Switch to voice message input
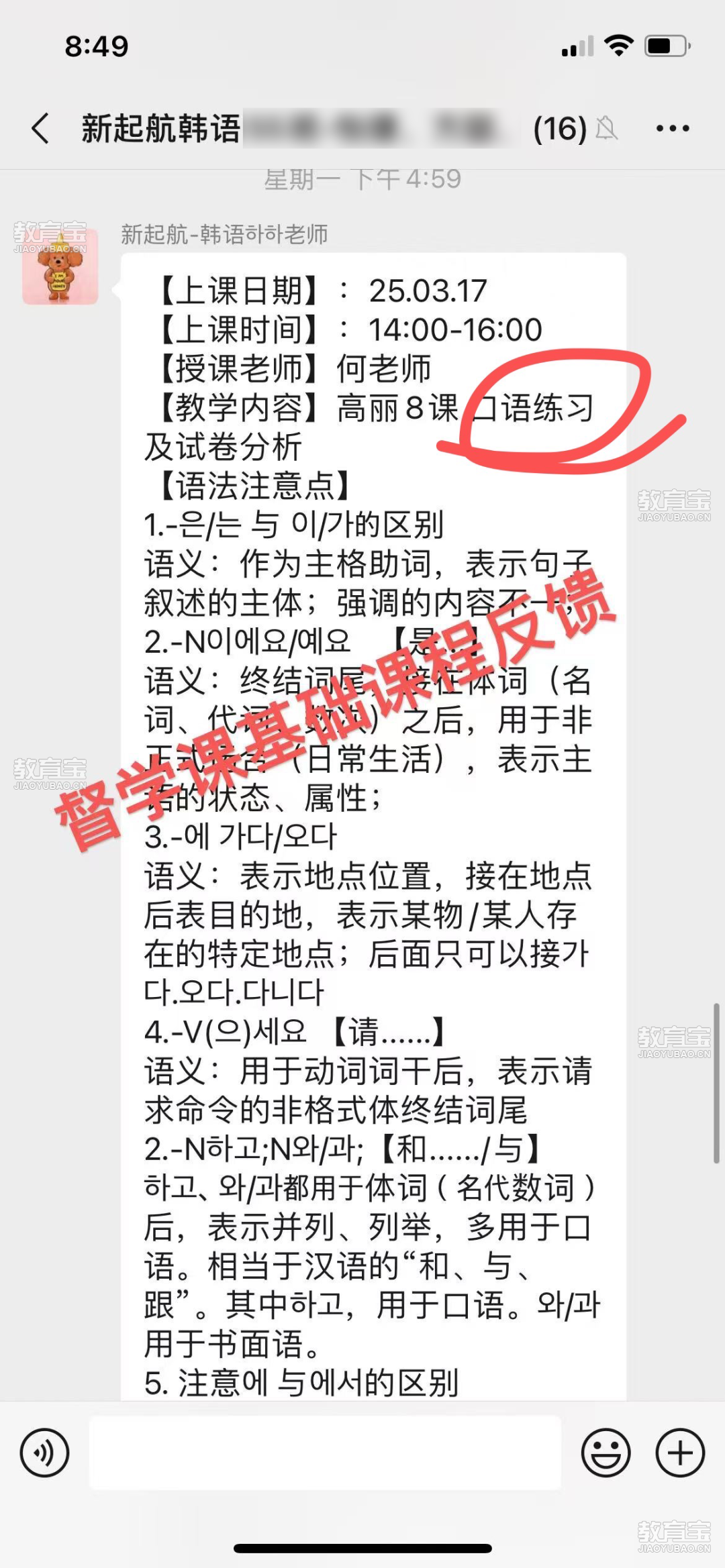Image resolution: width=725 pixels, height=1568 pixels. tap(44, 1453)
